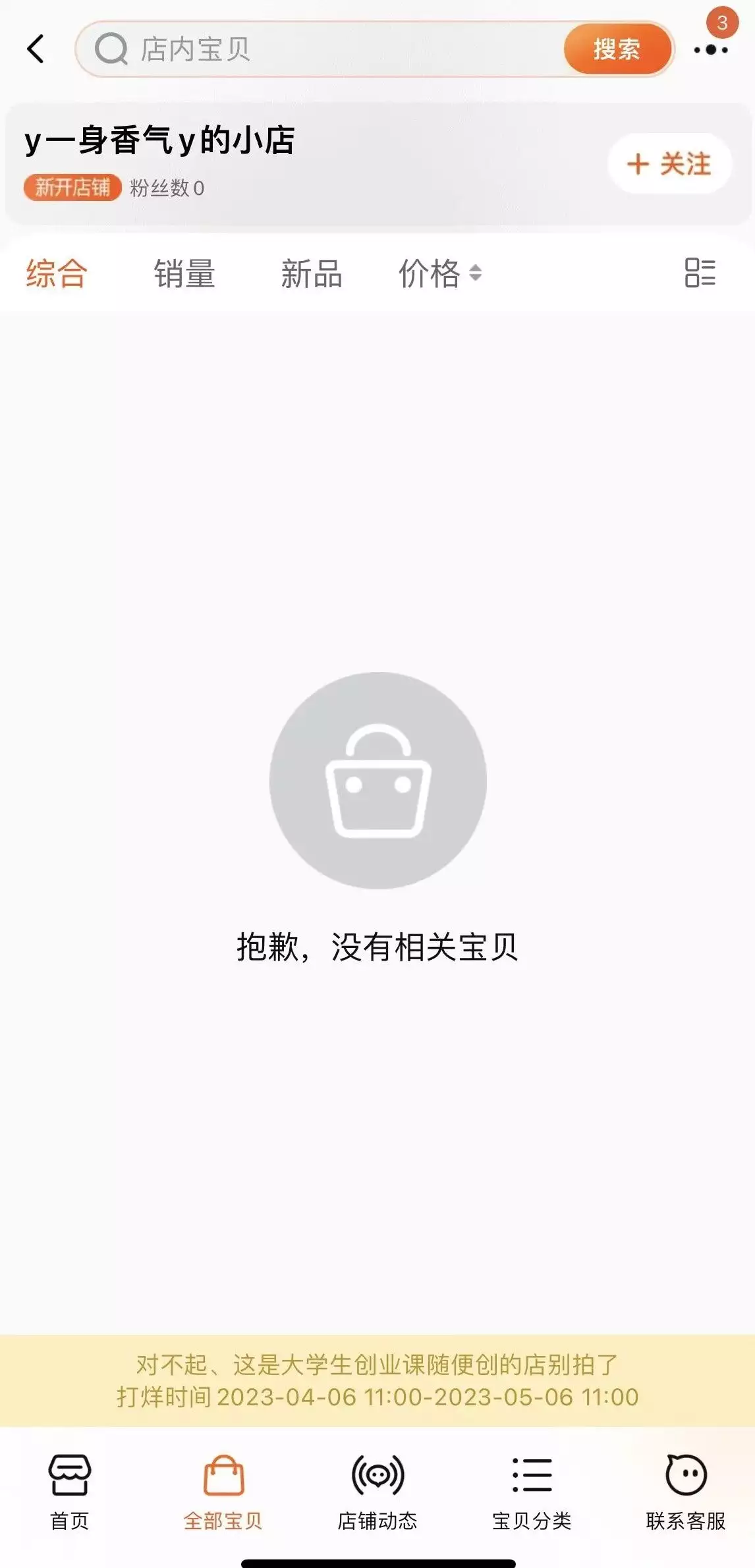View 店铺动态 updates
The width and height of the screenshot is (755, 1568).
click(377, 1493)
